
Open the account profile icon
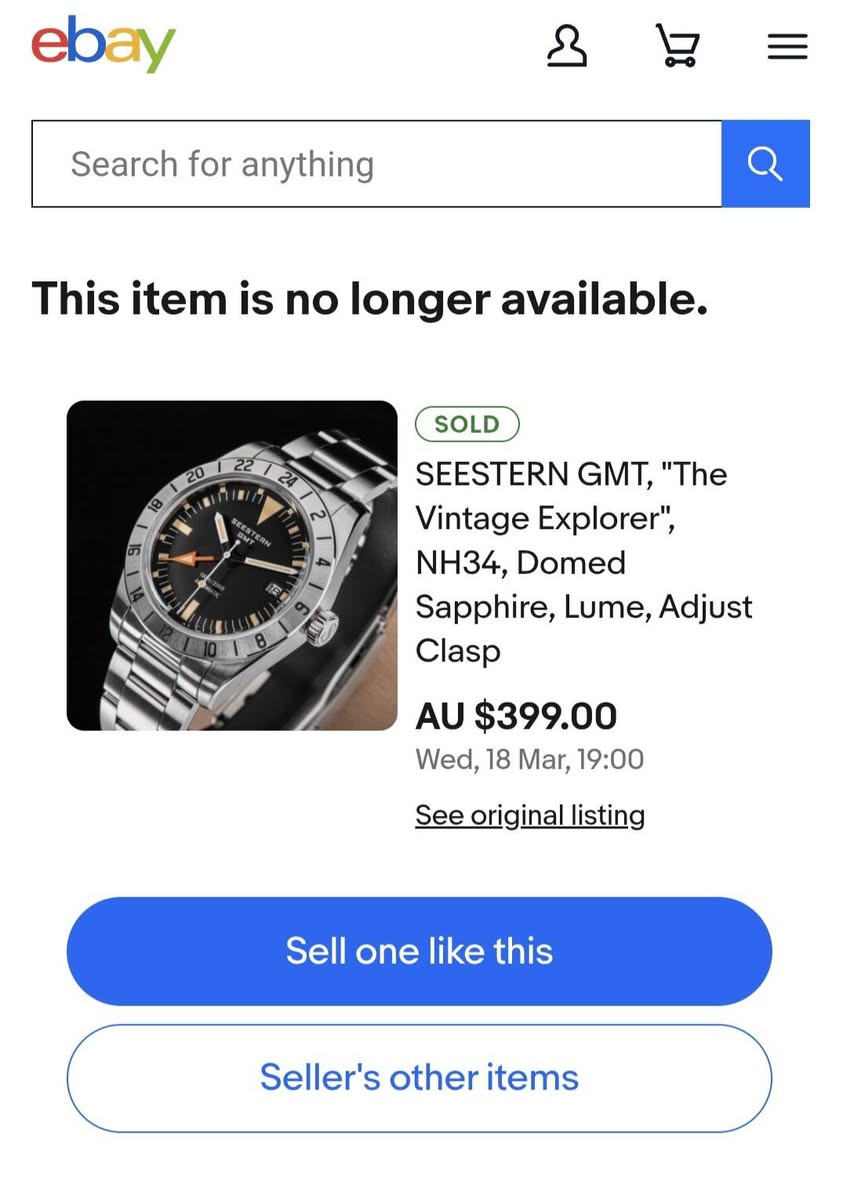(567, 47)
